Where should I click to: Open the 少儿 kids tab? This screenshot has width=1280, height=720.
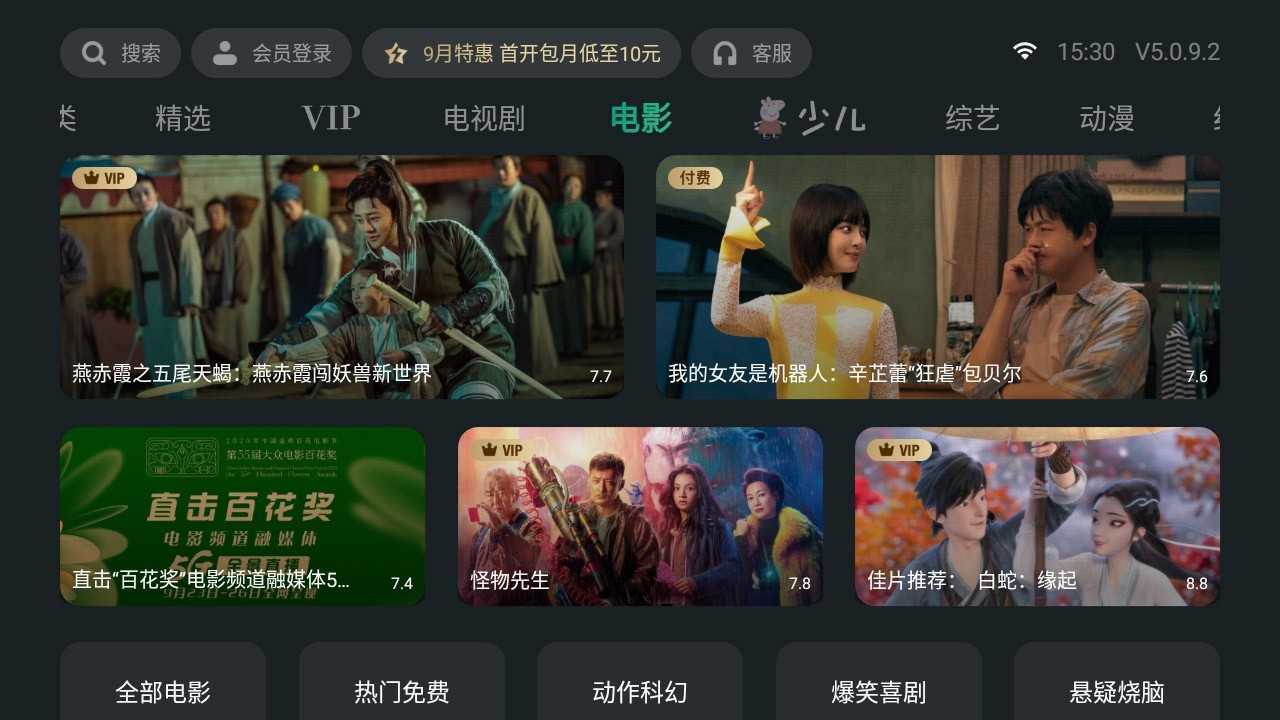[810, 119]
